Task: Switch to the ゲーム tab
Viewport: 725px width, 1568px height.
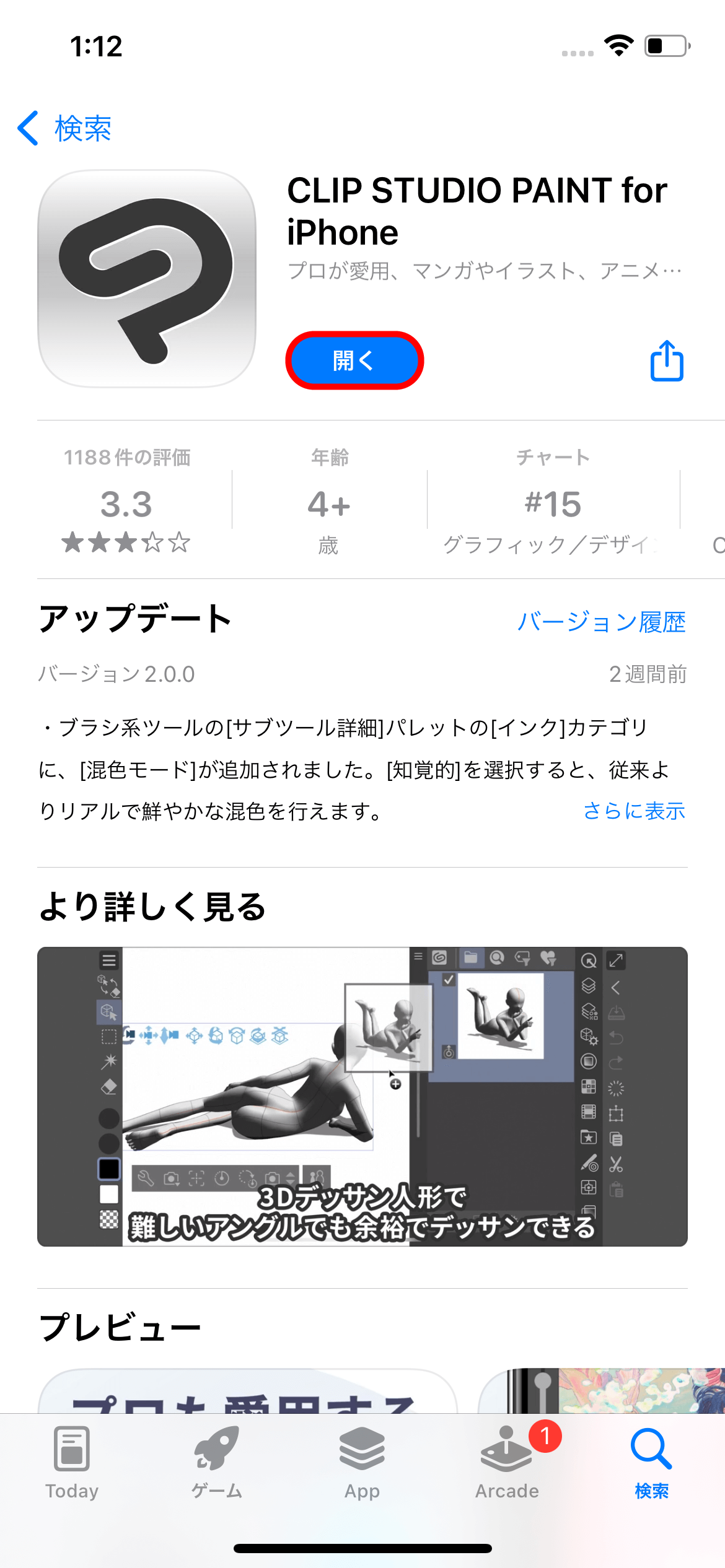Action: pyautogui.click(x=217, y=1463)
